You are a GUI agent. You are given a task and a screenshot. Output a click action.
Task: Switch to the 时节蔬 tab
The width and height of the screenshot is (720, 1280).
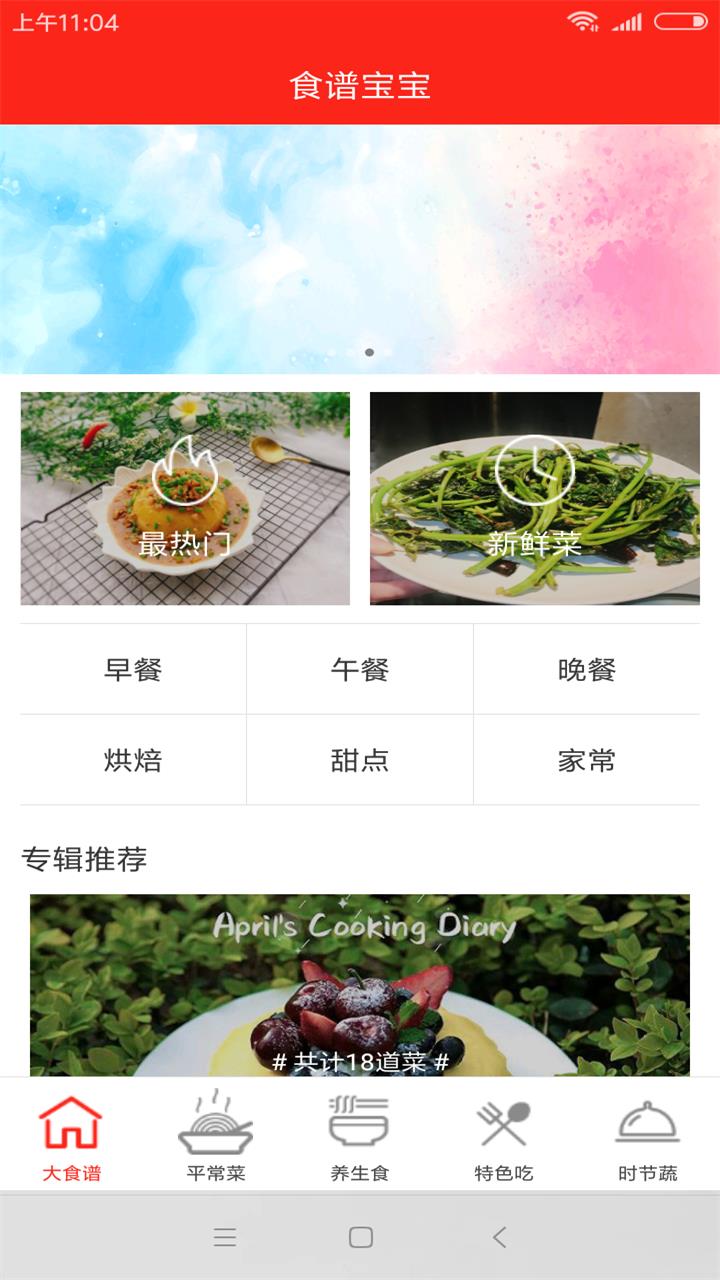point(647,1137)
